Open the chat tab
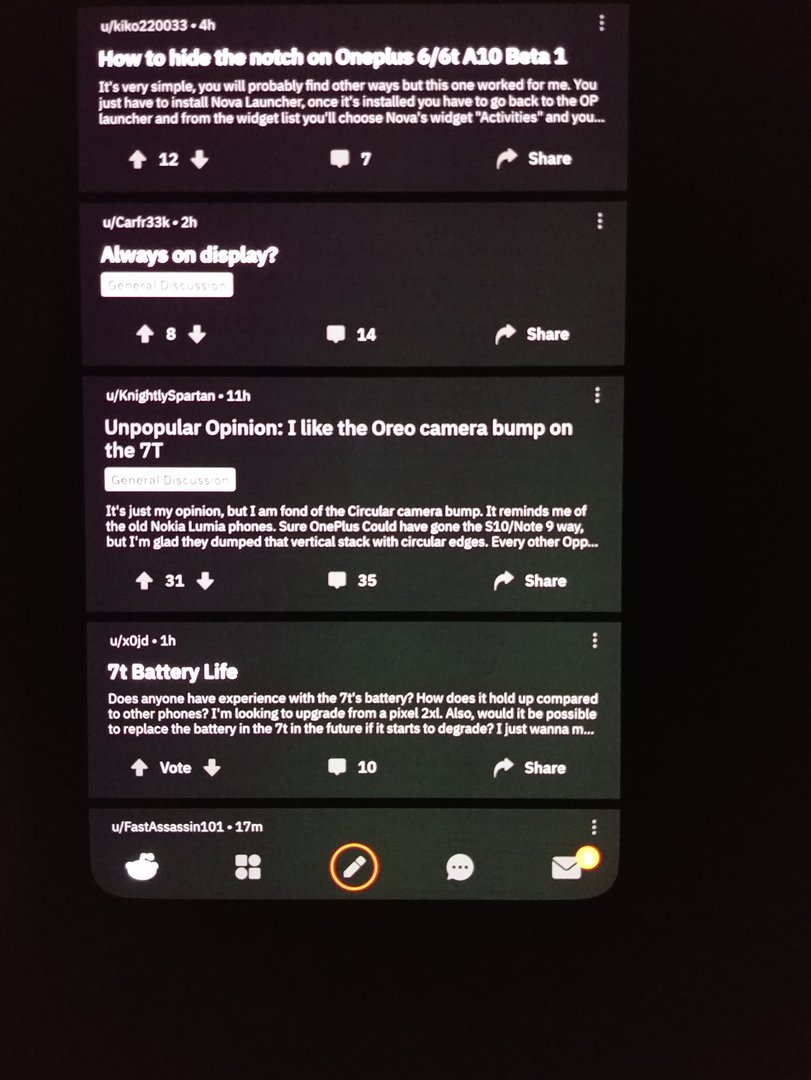The width and height of the screenshot is (811, 1080). click(x=460, y=868)
